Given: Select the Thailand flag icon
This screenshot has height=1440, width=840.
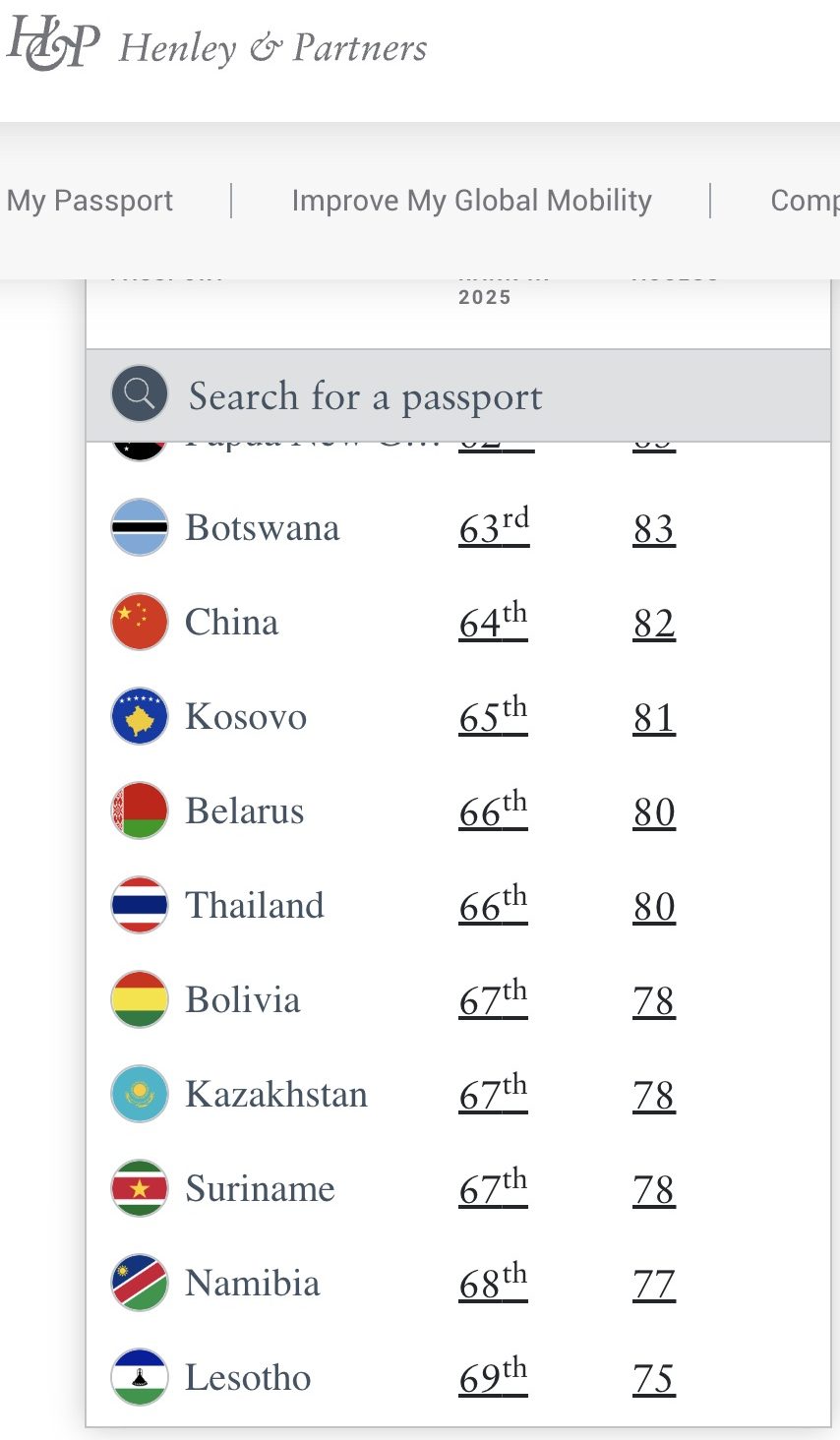Looking at the screenshot, I should click(139, 905).
